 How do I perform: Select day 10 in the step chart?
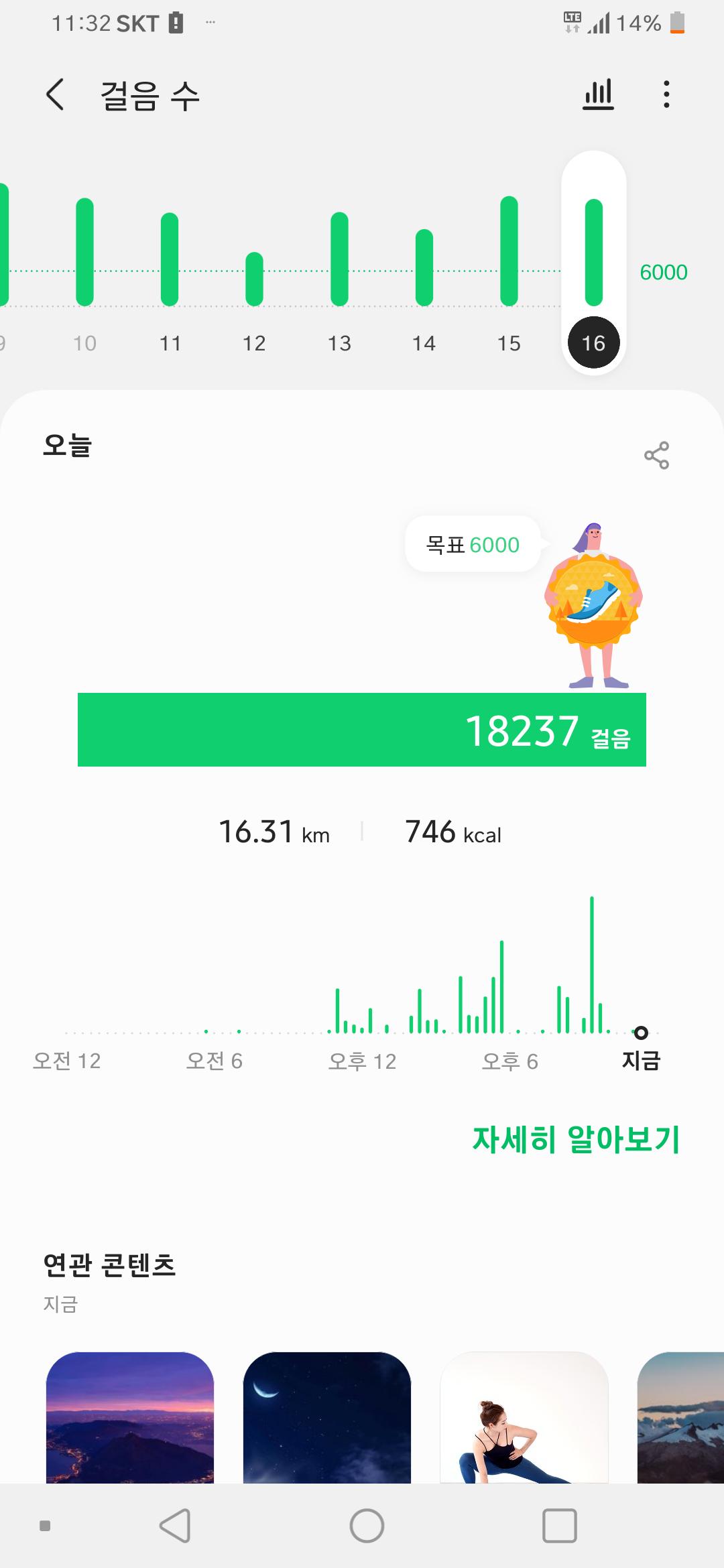[x=85, y=268]
